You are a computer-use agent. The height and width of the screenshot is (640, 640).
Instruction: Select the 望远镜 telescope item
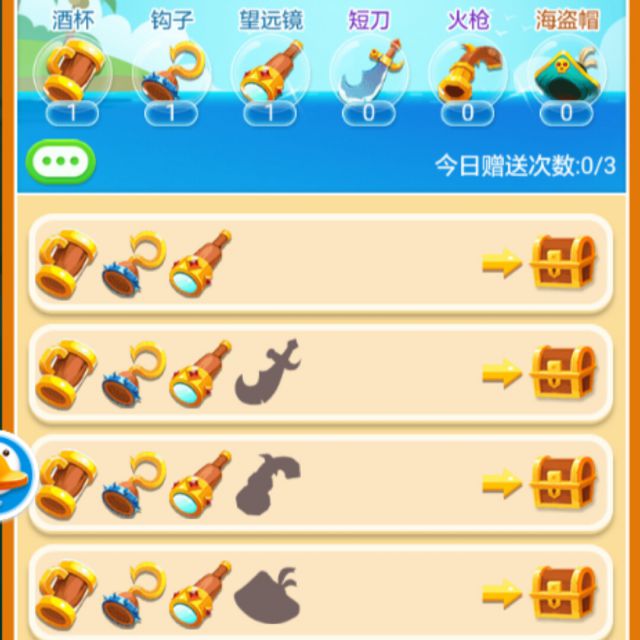click(270, 72)
